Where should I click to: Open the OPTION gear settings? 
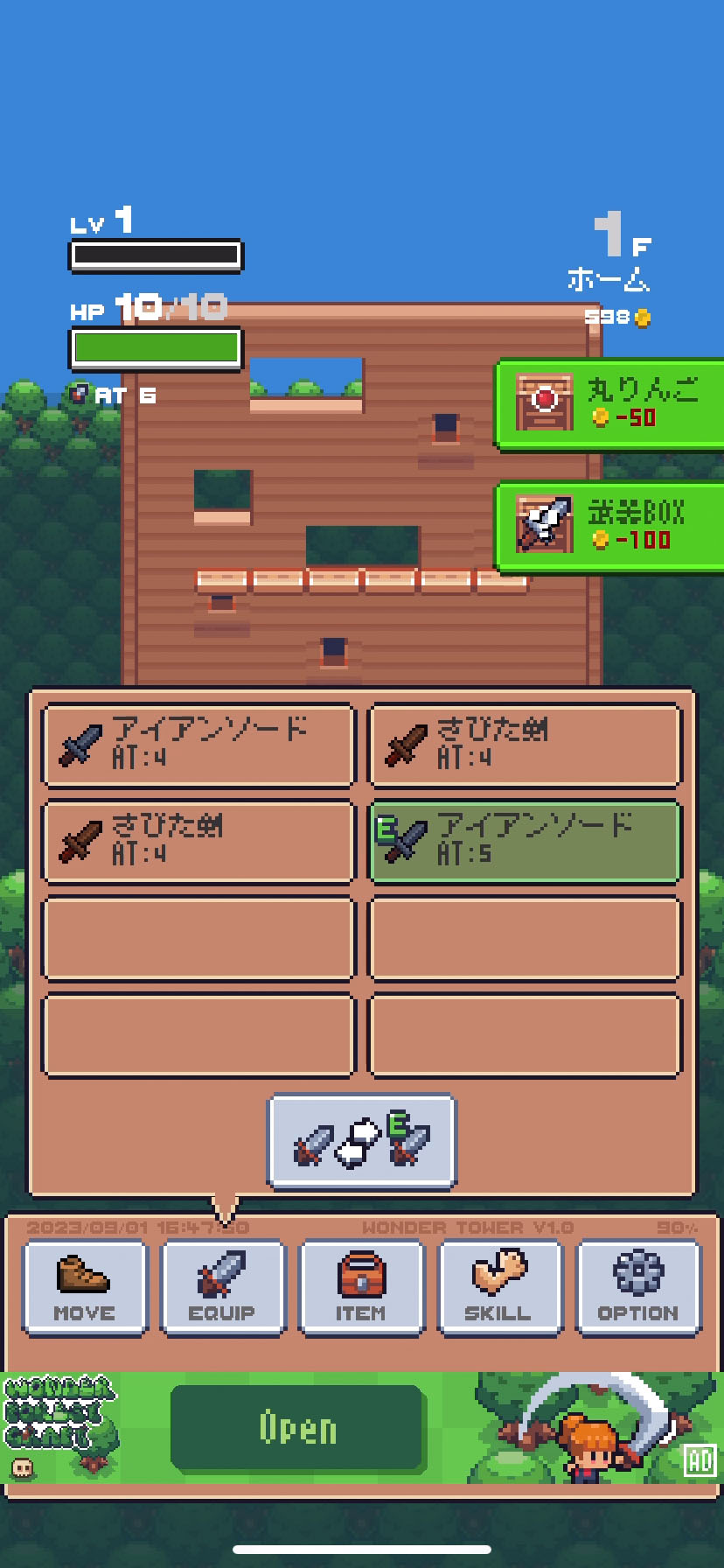coord(638,1287)
